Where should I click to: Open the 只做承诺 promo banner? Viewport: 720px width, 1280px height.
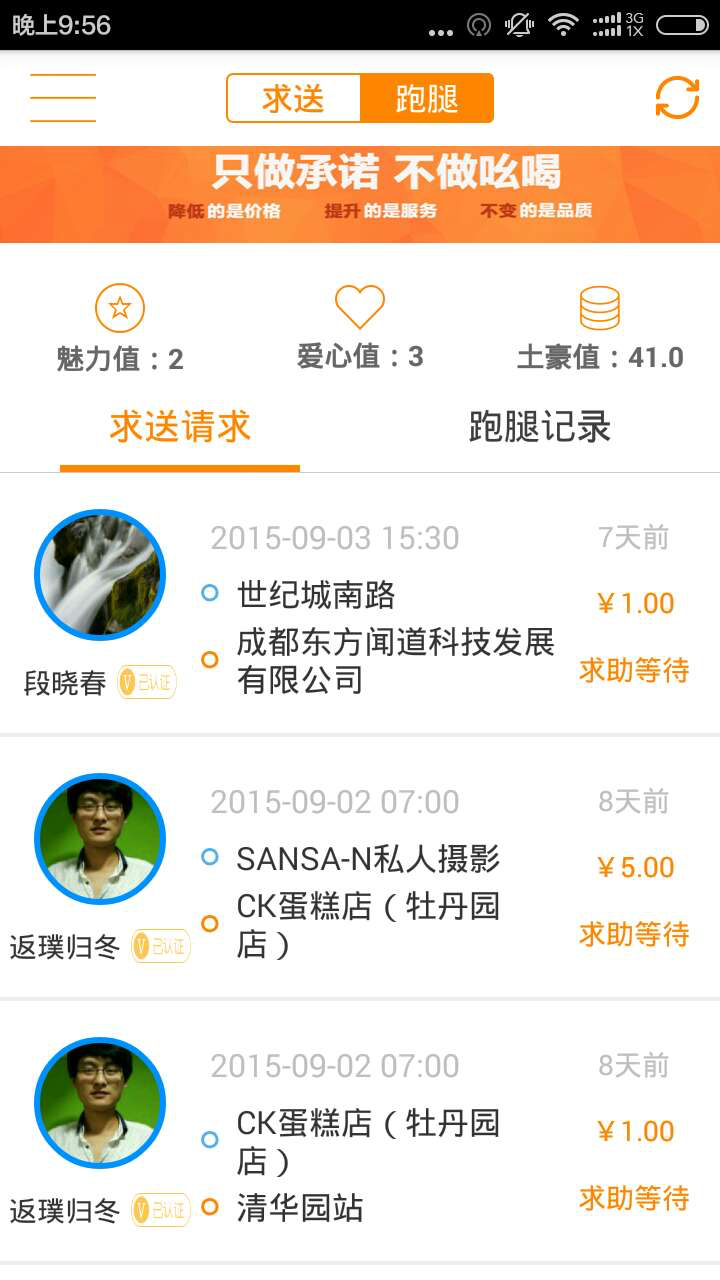pyautogui.click(x=360, y=194)
